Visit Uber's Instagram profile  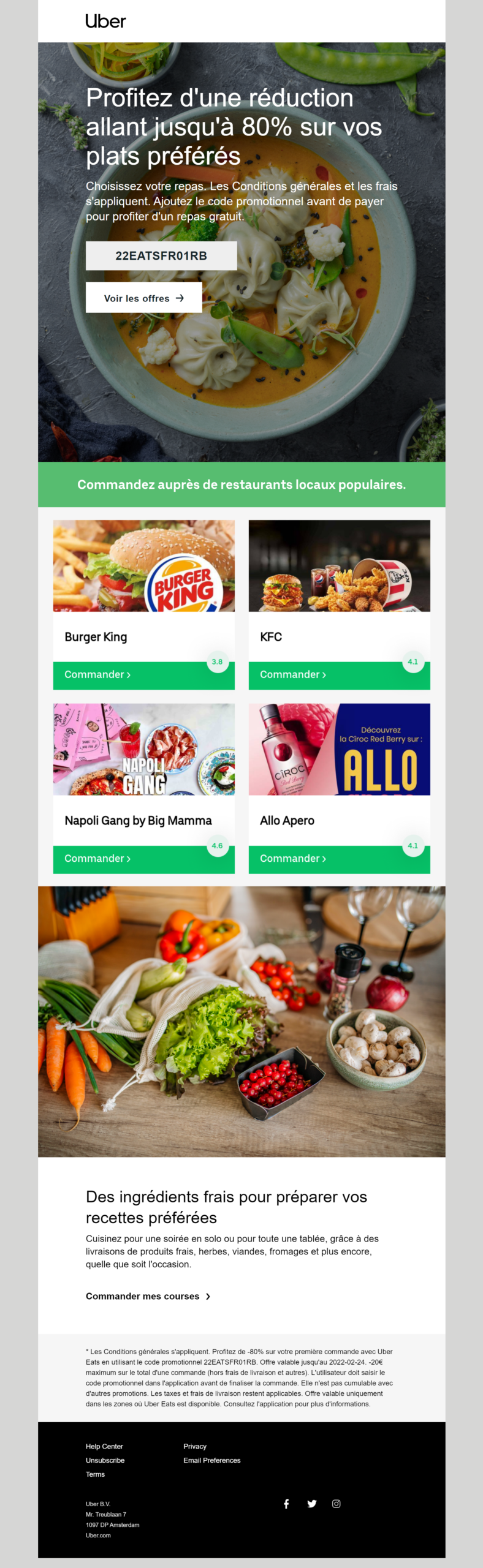(336, 1504)
